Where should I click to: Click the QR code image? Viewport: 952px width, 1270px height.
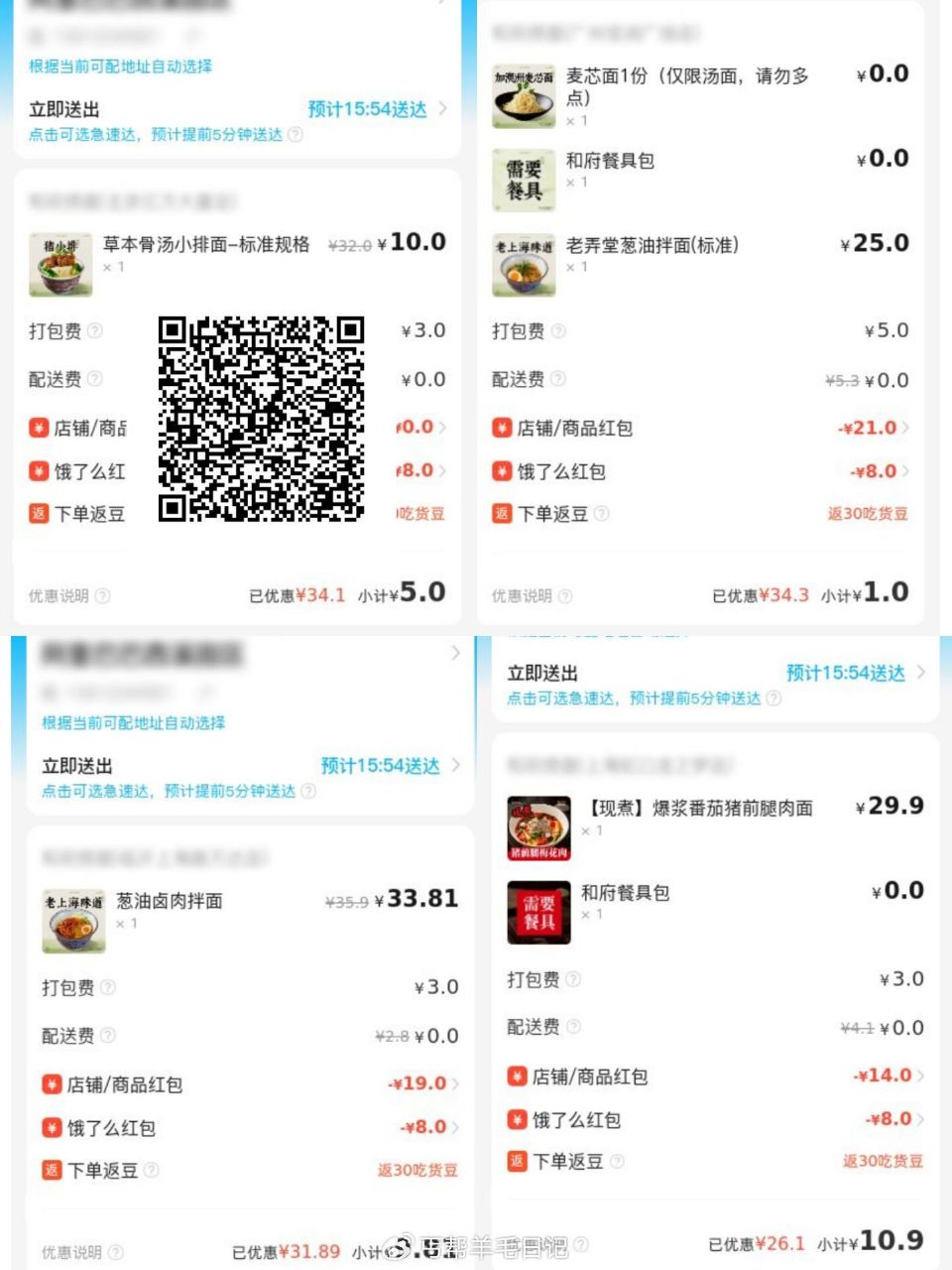[263, 417]
